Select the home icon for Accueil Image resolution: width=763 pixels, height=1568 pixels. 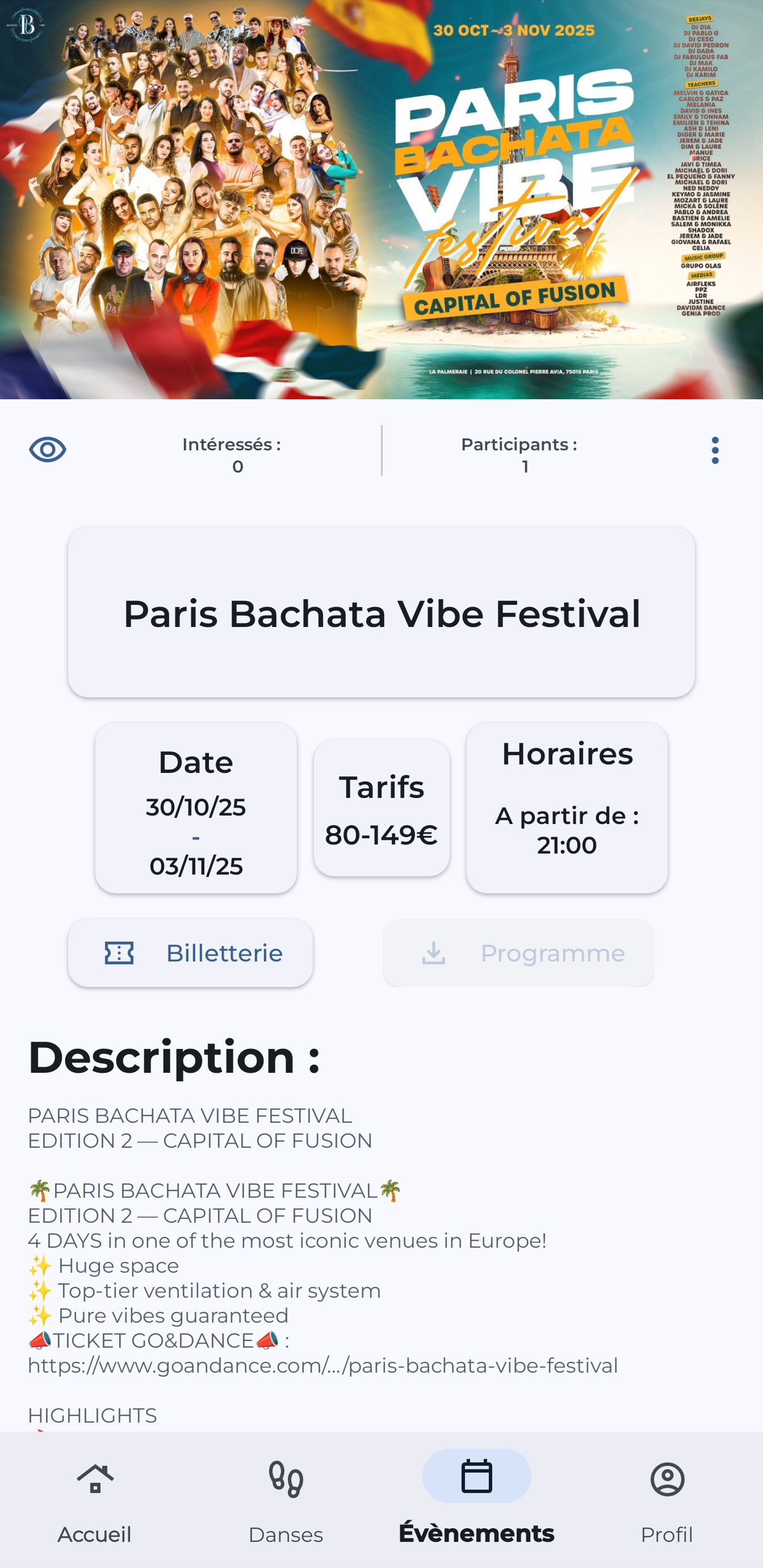(95, 1476)
